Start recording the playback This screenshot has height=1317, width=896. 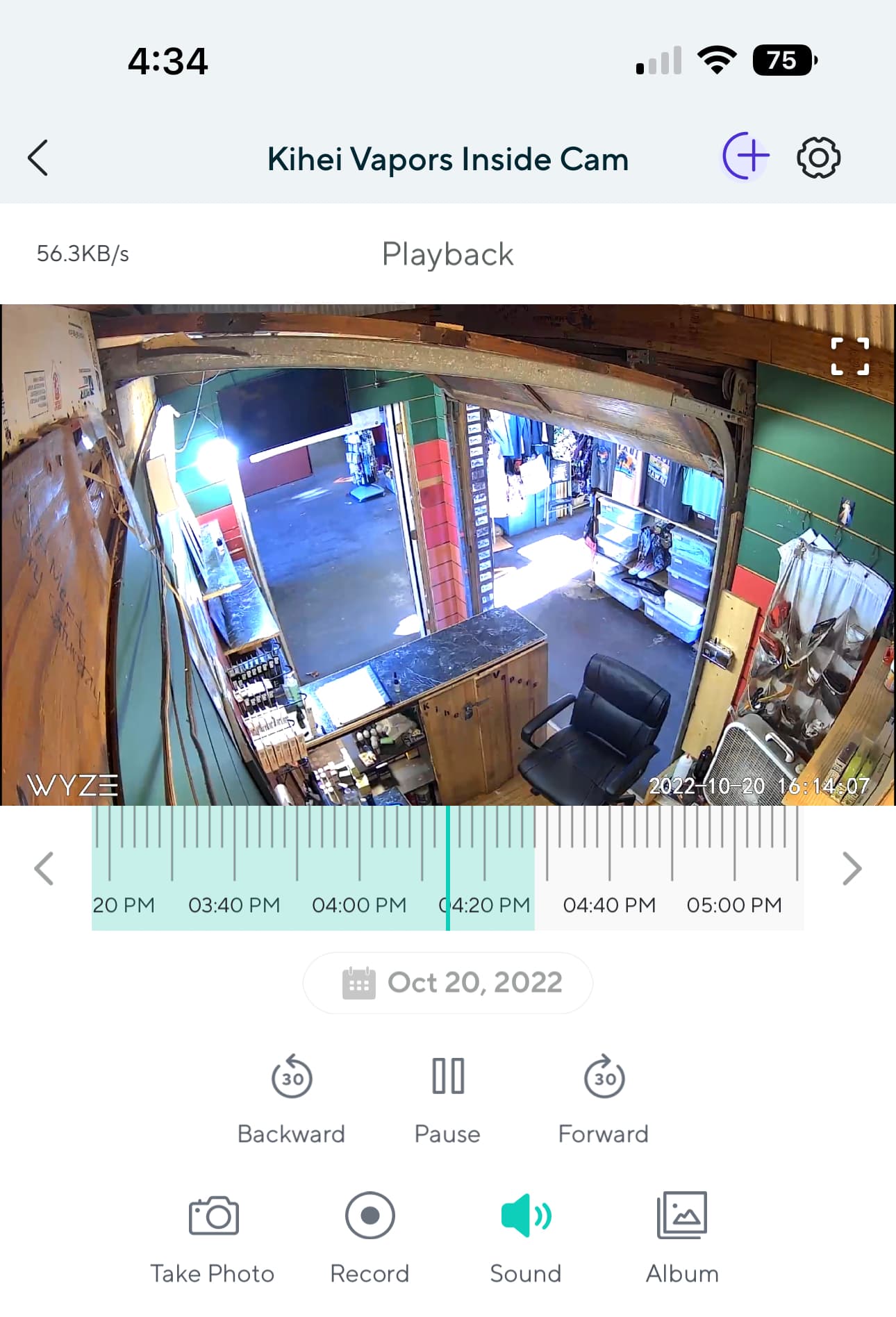pyautogui.click(x=370, y=1216)
